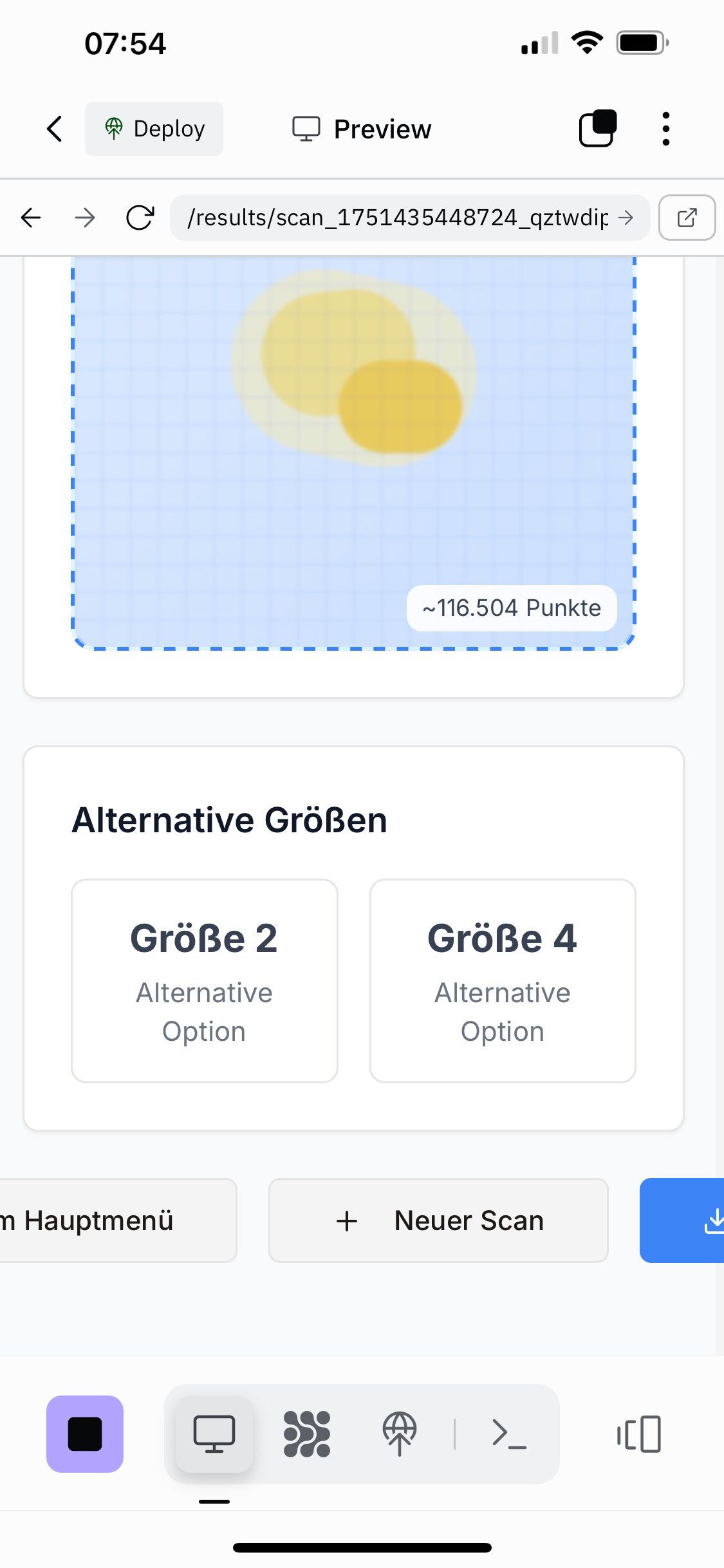Open the terminal console tool
This screenshot has width=724, height=1568.
(x=509, y=1434)
